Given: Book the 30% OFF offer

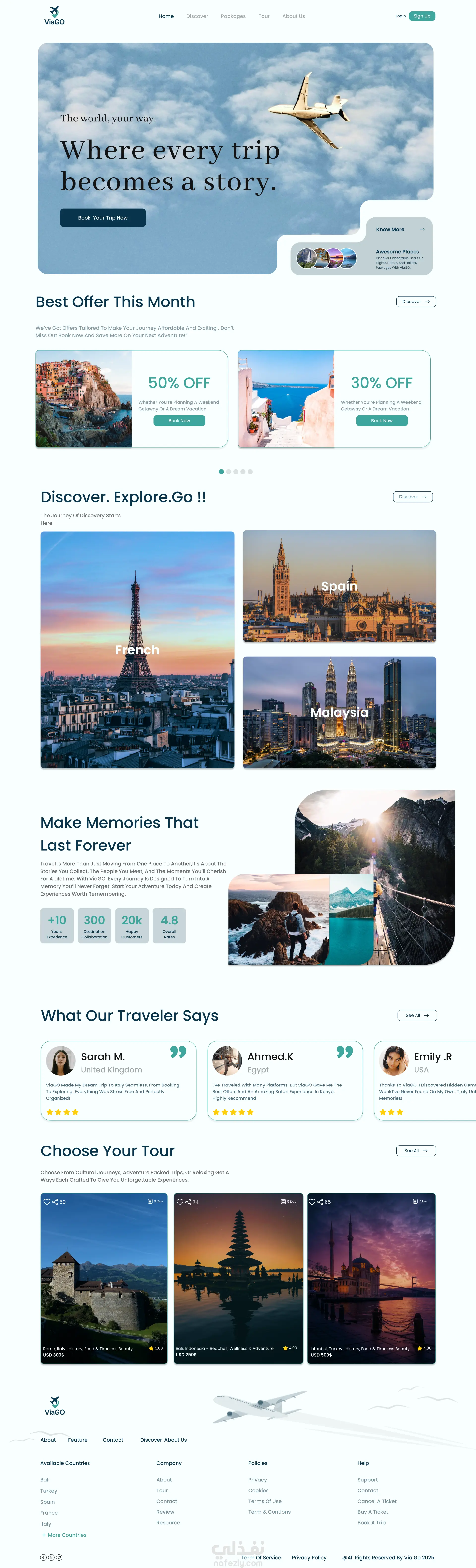Looking at the screenshot, I should point(382,421).
